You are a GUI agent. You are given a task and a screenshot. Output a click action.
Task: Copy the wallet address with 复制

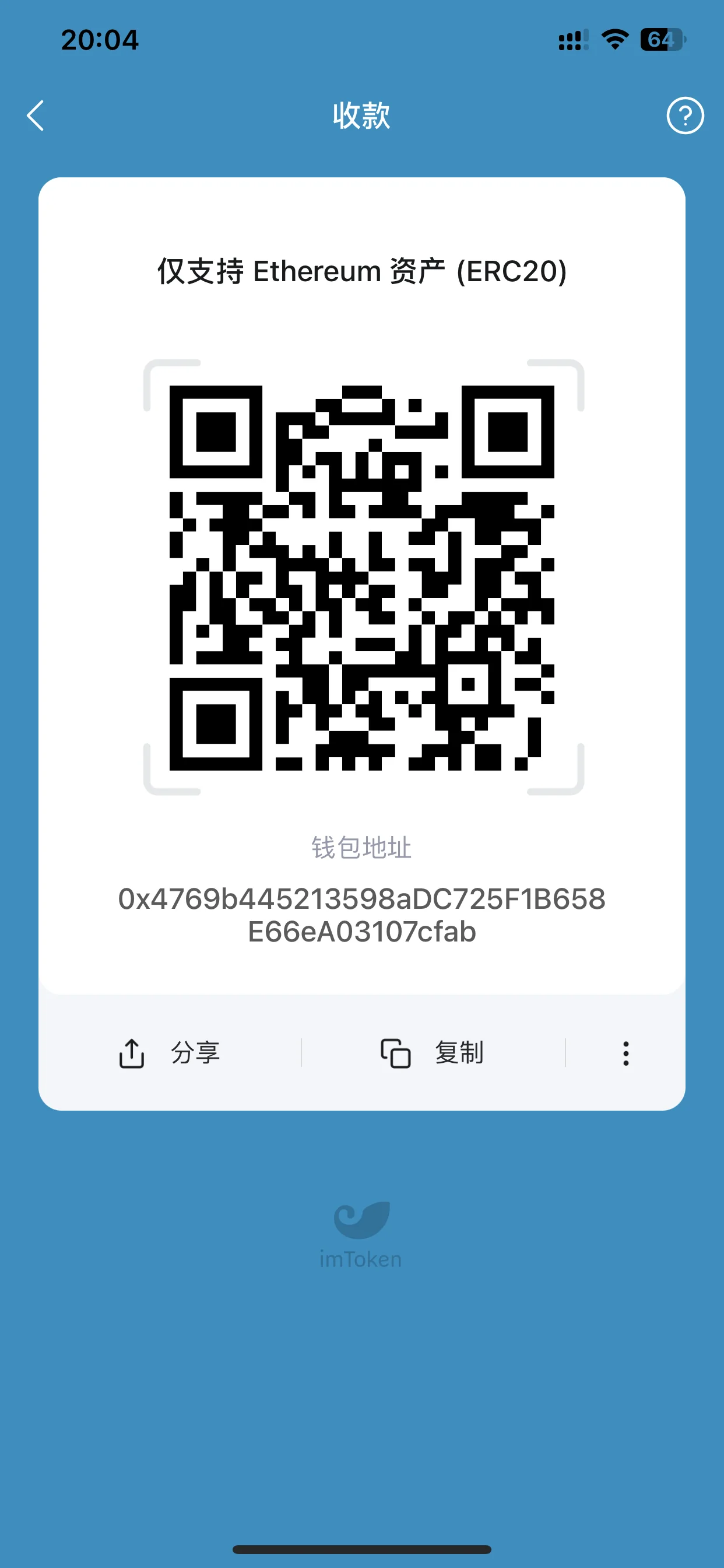point(433,1053)
